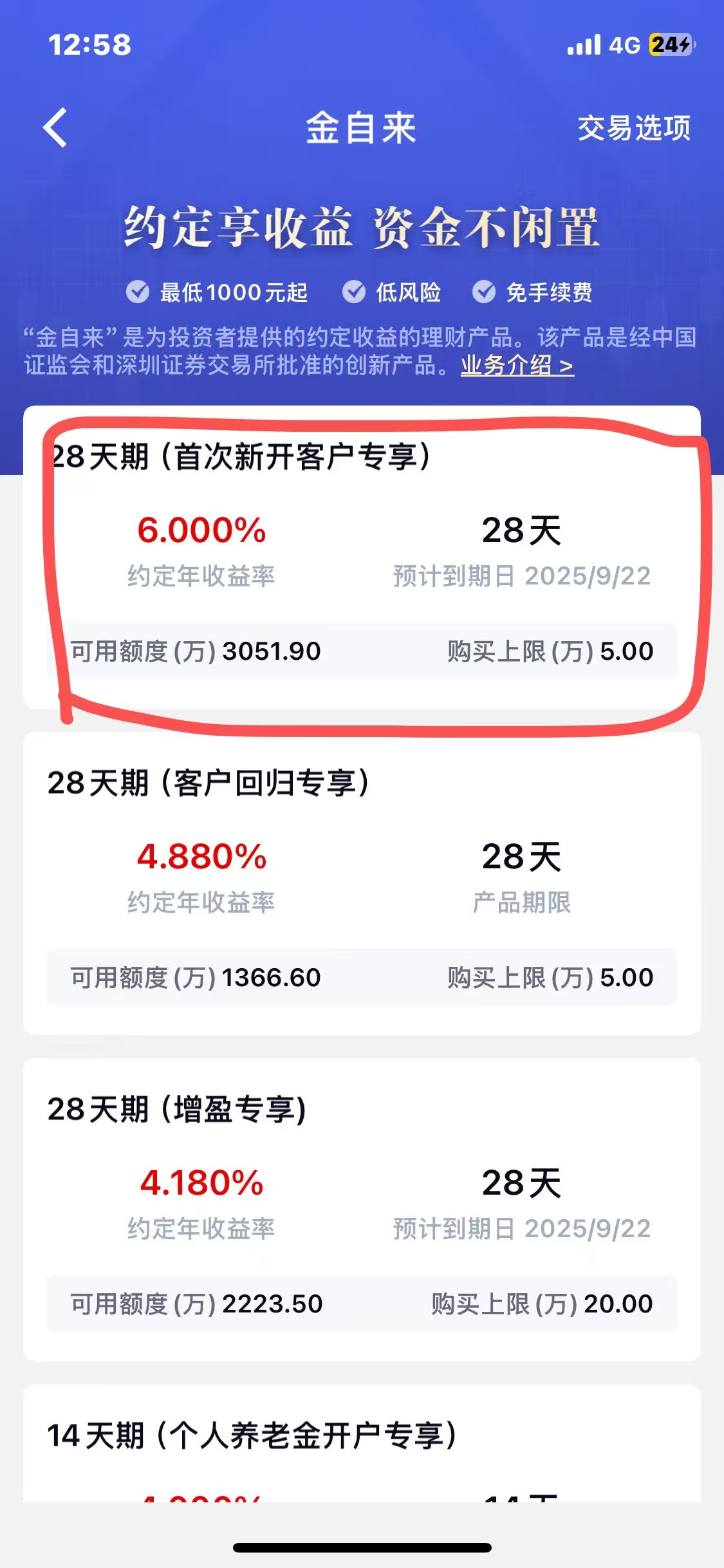Open 交易选项 in the header
The width and height of the screenshot is (724, 1568).
pyautogui.click(x=633, y=128)
